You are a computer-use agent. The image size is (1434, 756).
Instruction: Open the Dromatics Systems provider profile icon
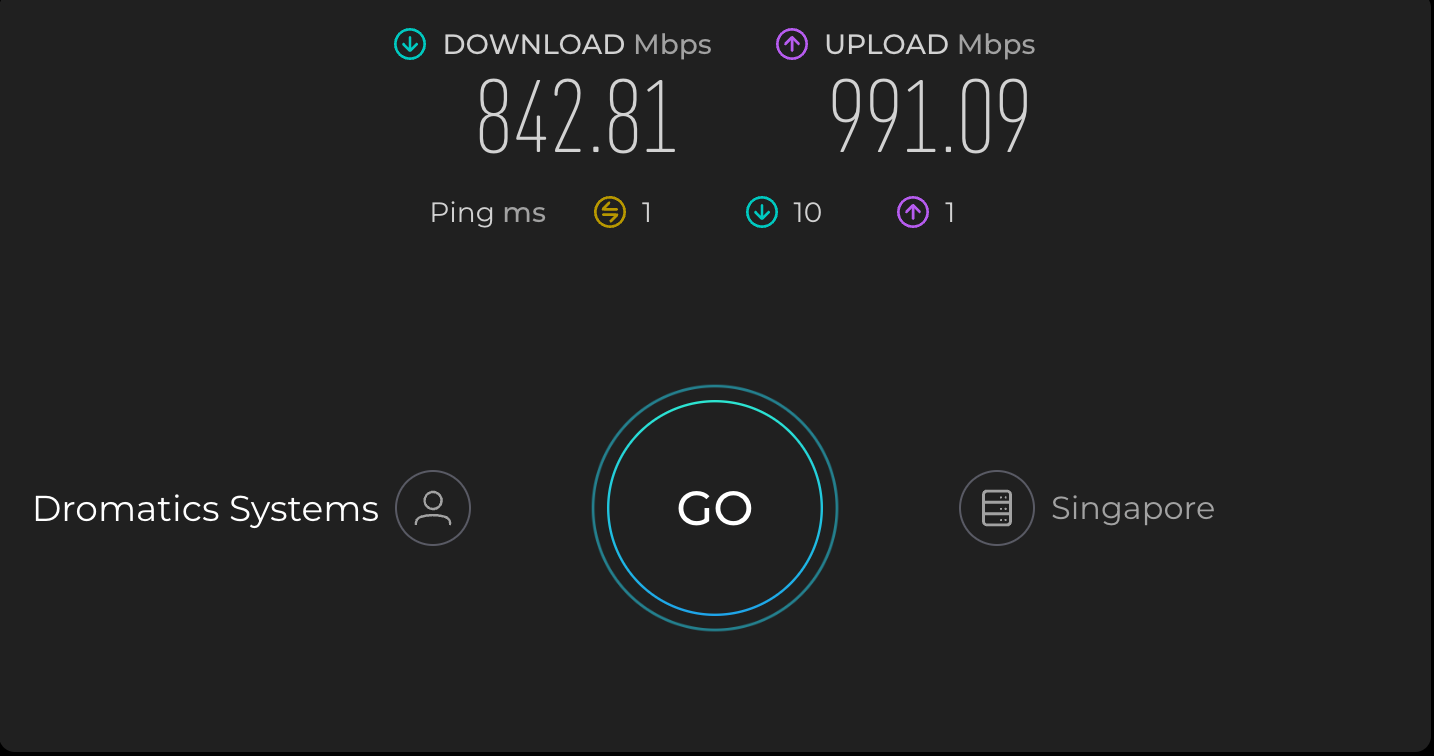click(x=433, y=508)
